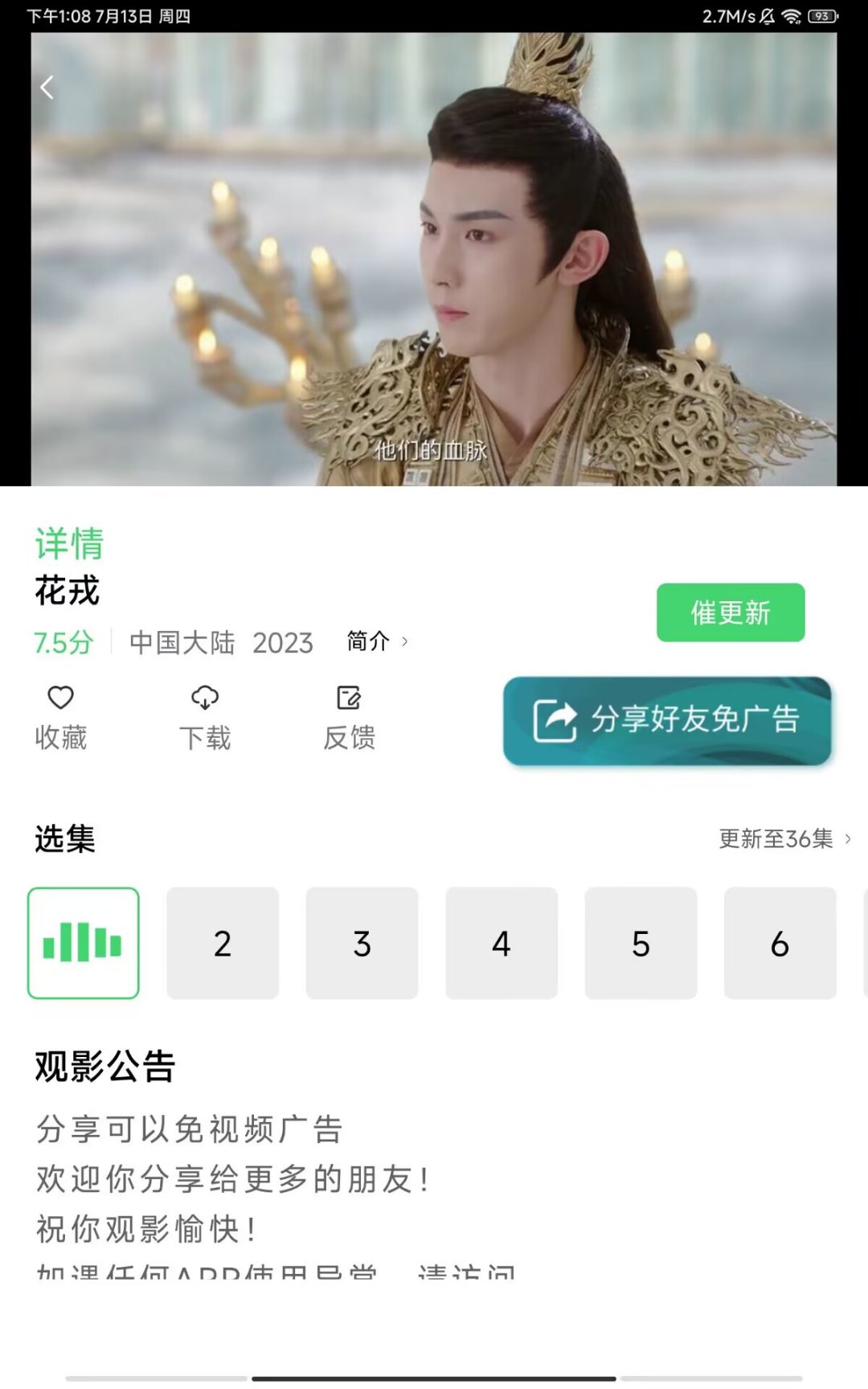Add 花戎 to favorites (收藏)
Screen dimensions: 868x1389
(x=61, y=717)
